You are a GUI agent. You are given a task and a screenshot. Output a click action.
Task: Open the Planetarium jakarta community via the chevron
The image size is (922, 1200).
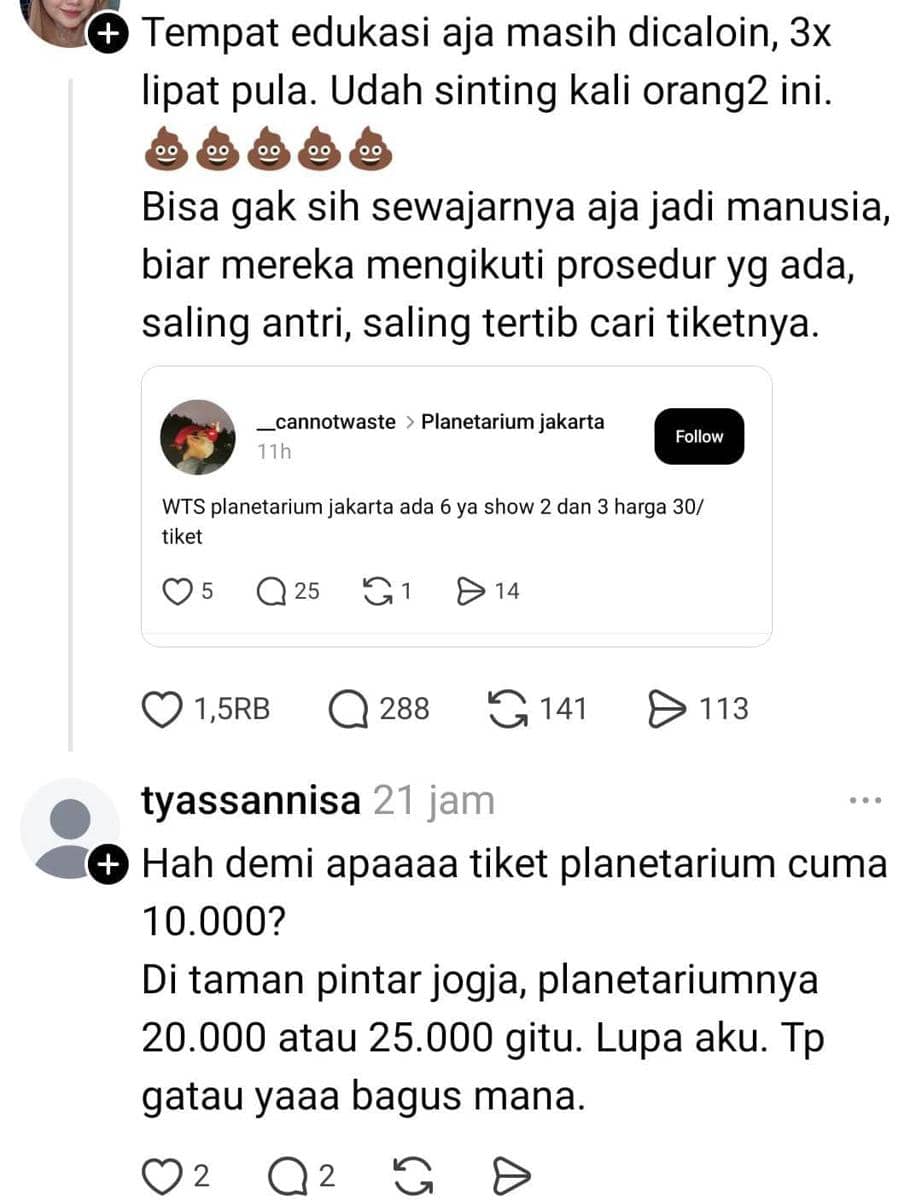pos(411,422)
